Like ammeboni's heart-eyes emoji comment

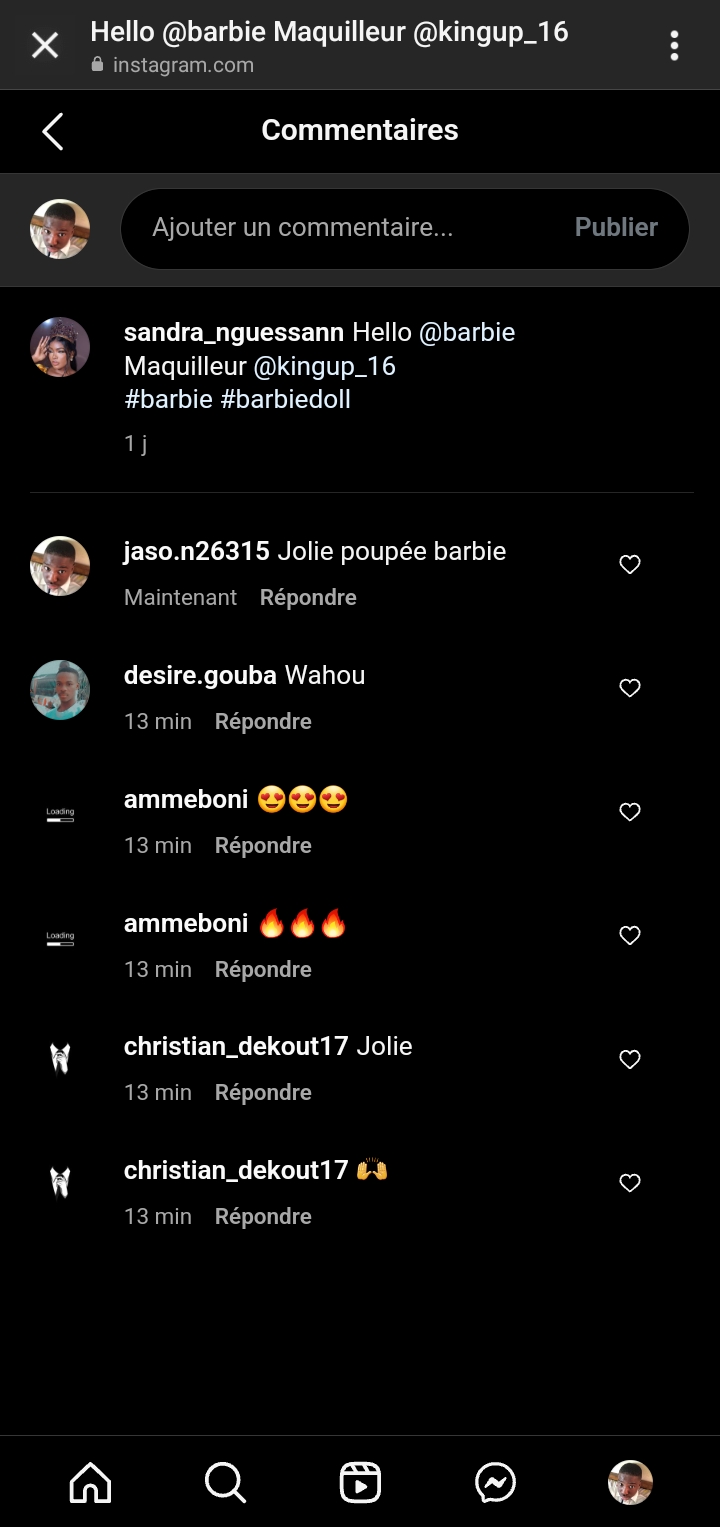pos(630,812)
